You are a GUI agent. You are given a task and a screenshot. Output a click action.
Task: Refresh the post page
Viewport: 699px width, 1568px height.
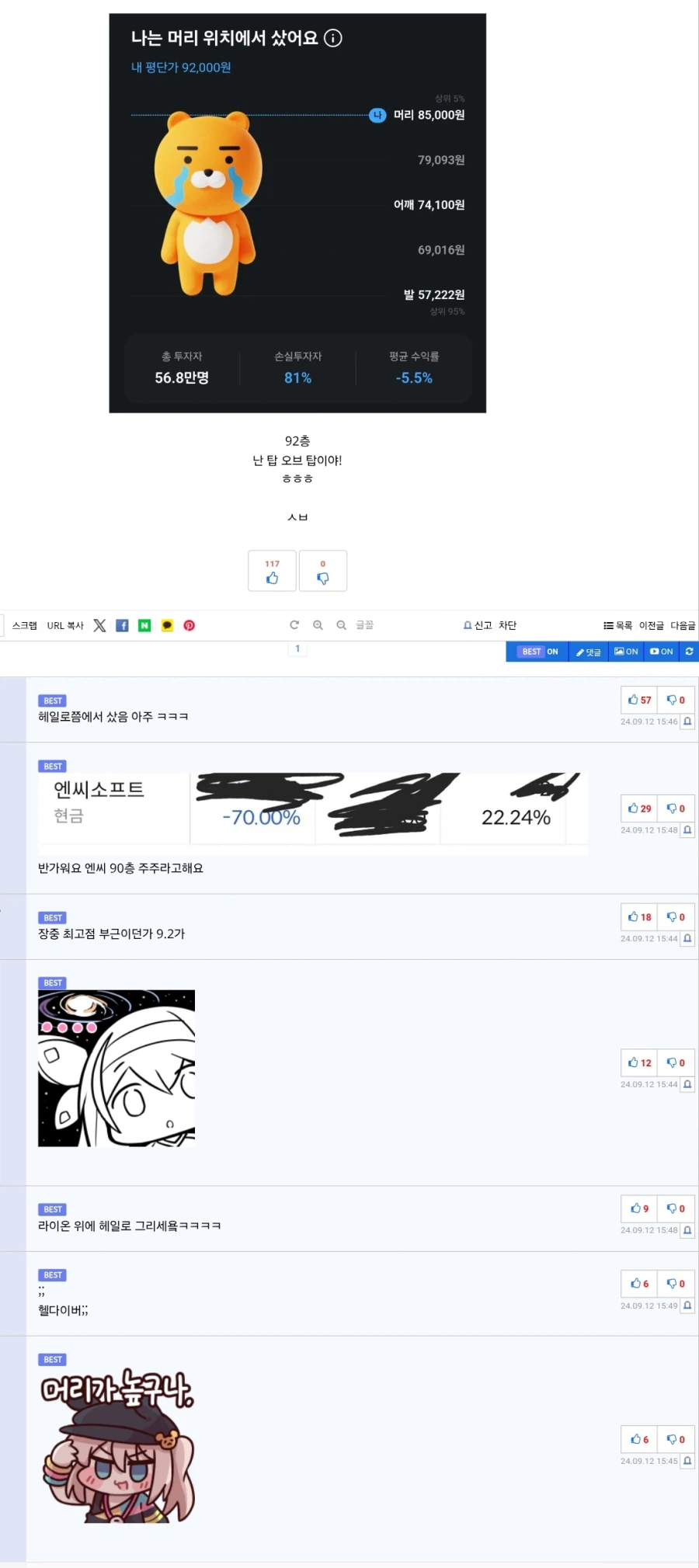point(294,625)
